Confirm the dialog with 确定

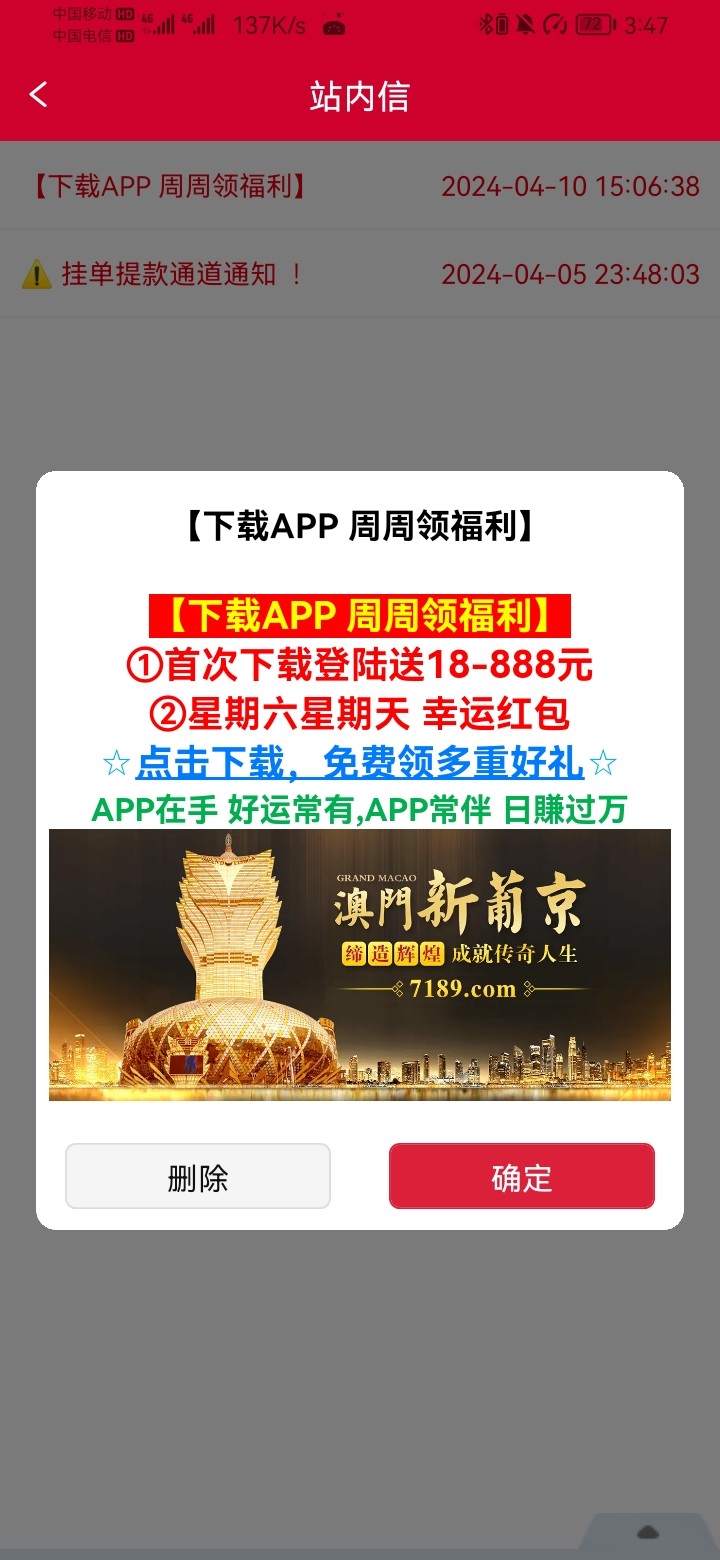pos(521,1177)
